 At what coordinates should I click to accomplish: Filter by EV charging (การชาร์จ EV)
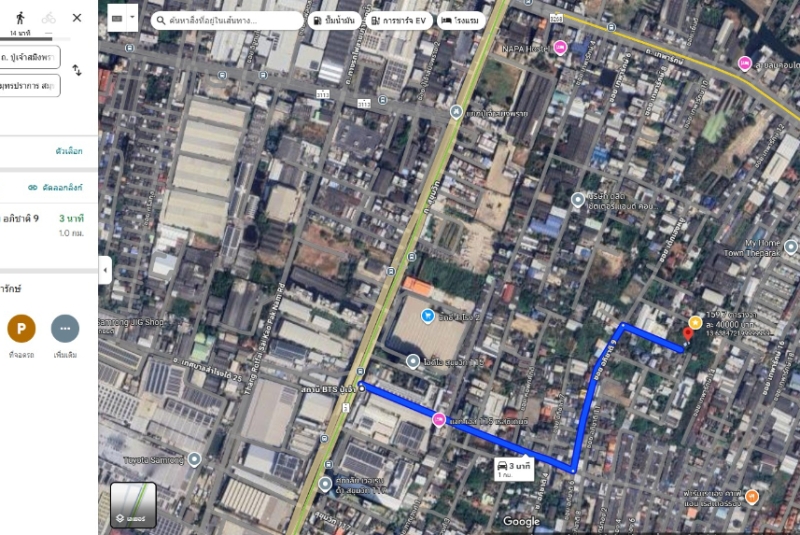[x=397, y=20]
